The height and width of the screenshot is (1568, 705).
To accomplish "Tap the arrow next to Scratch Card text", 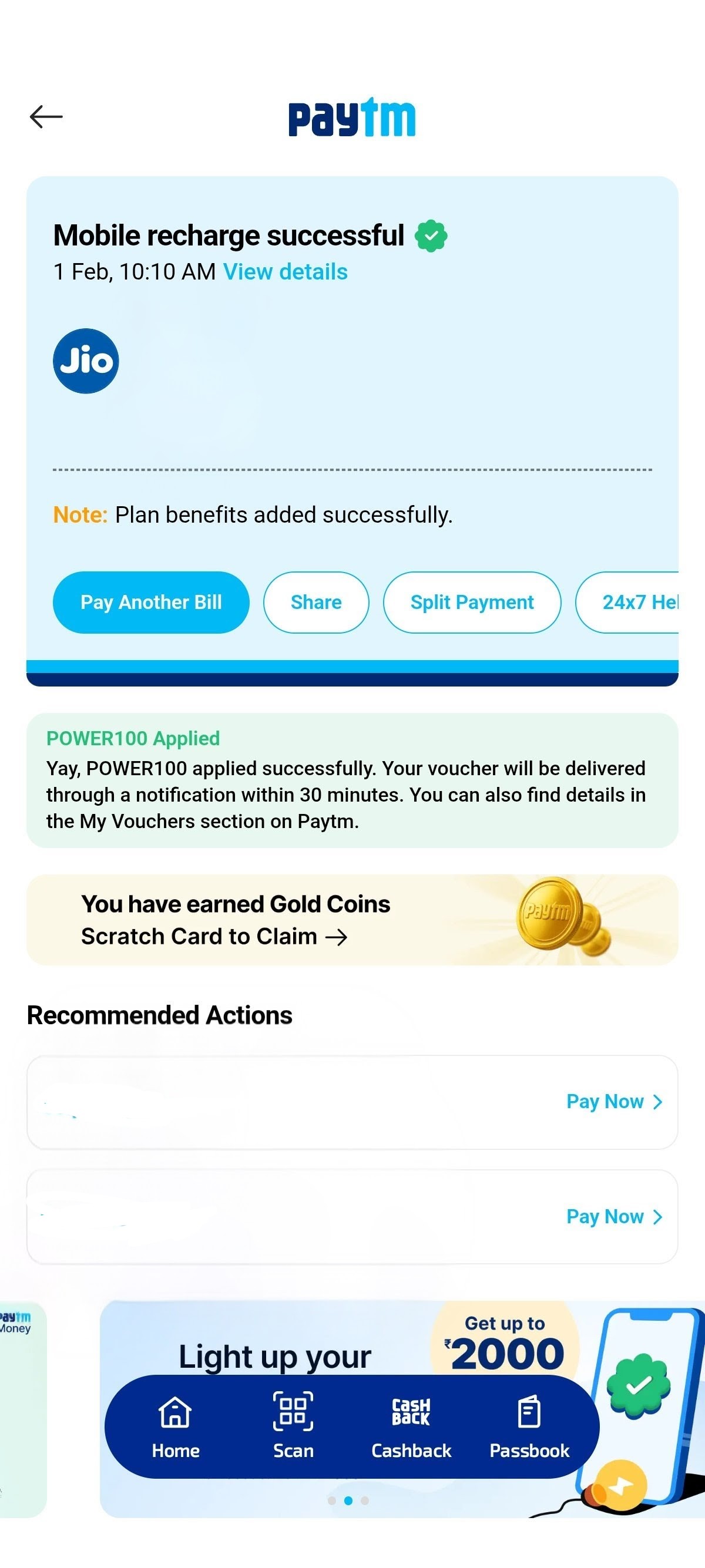I will (337, 936).
